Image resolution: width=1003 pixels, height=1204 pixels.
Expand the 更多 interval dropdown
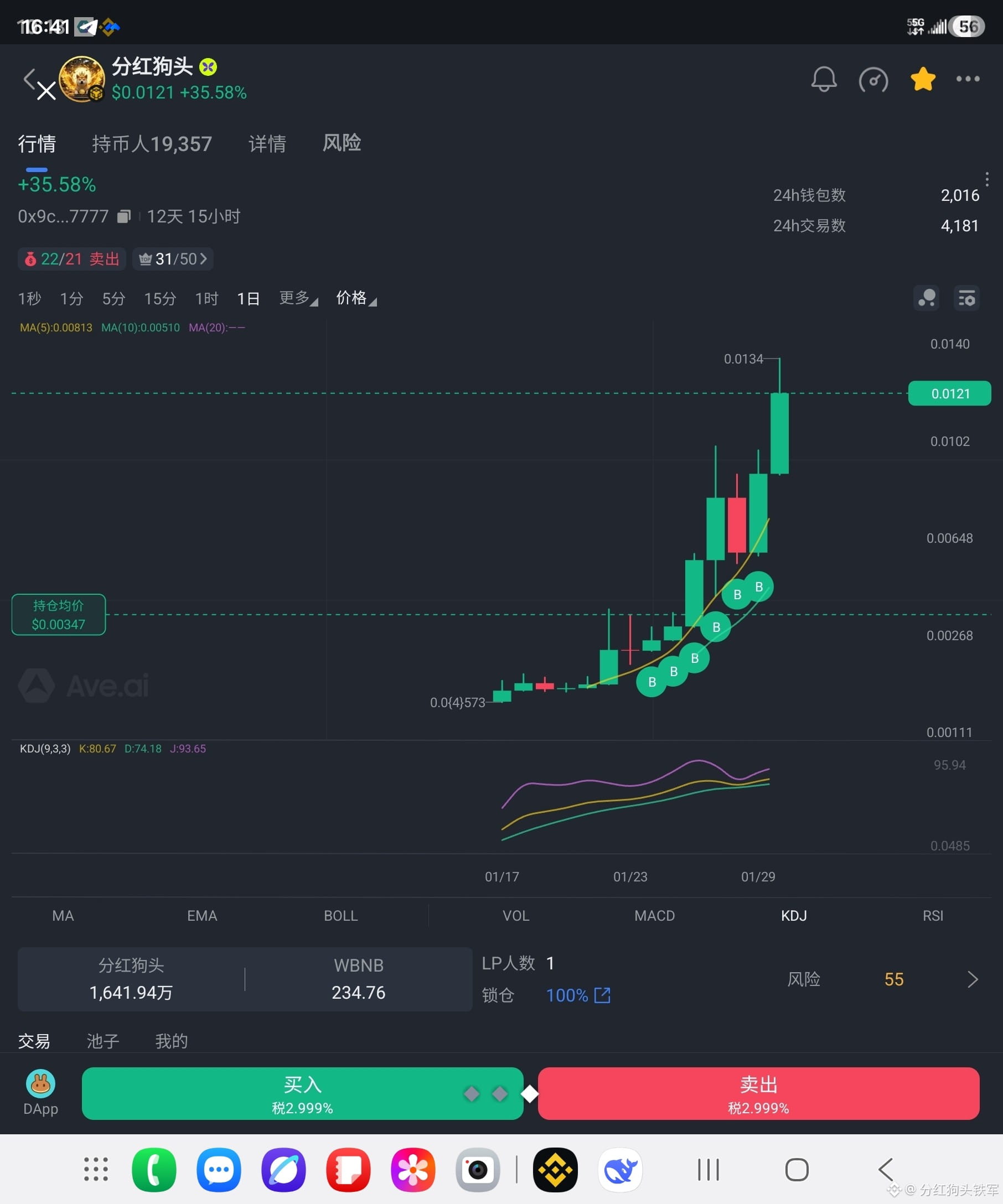click(x=298, y=299)
